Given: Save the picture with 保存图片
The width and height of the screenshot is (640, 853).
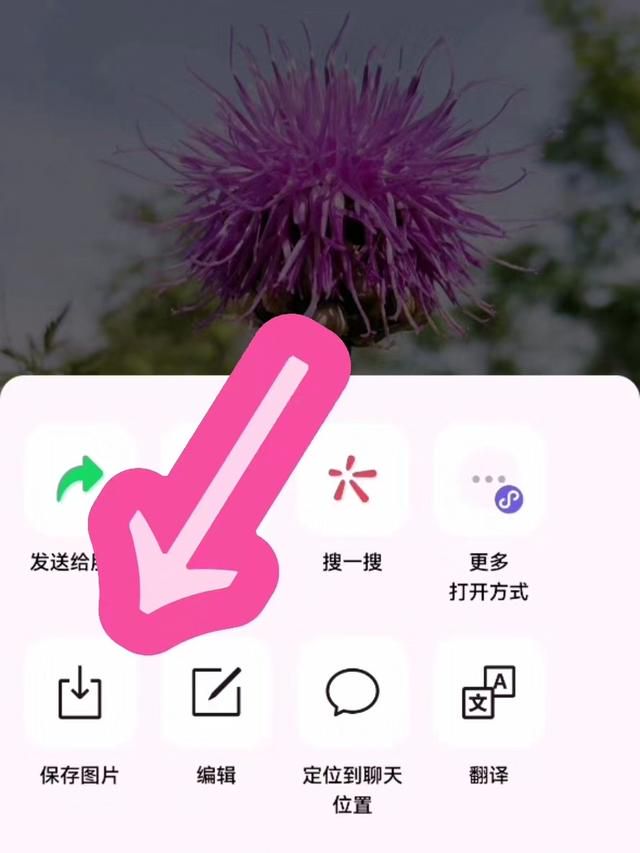Looking at the screenshot, I should (80, 694).
